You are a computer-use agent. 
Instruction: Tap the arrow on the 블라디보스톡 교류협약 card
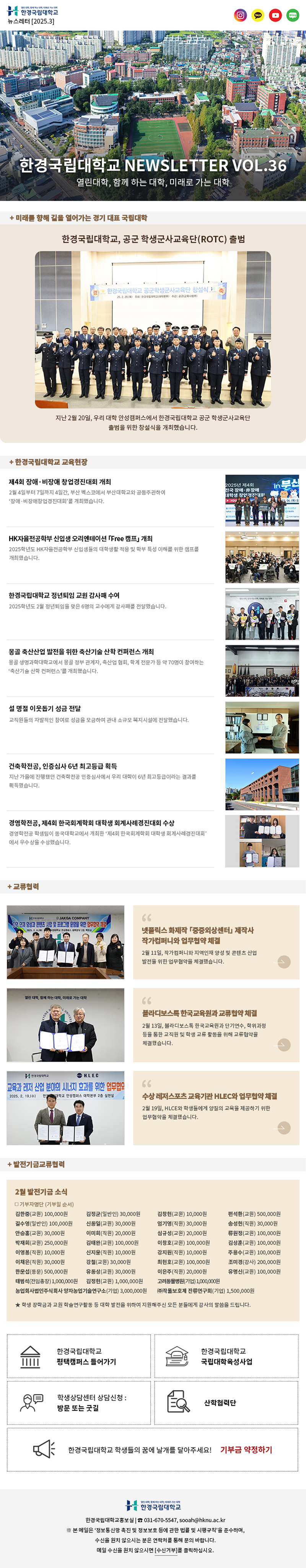(283, 1044)
